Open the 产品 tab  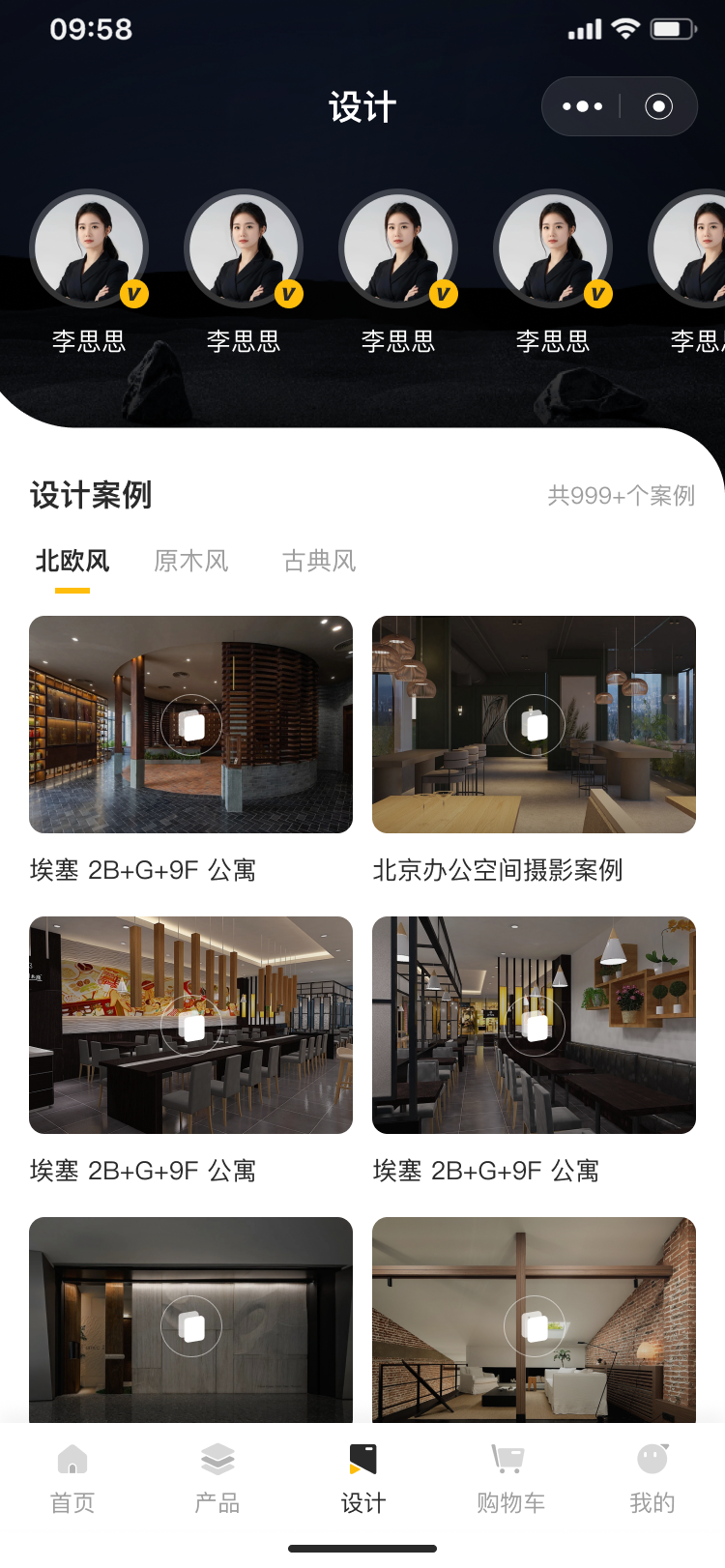[x=217, y=1479]
